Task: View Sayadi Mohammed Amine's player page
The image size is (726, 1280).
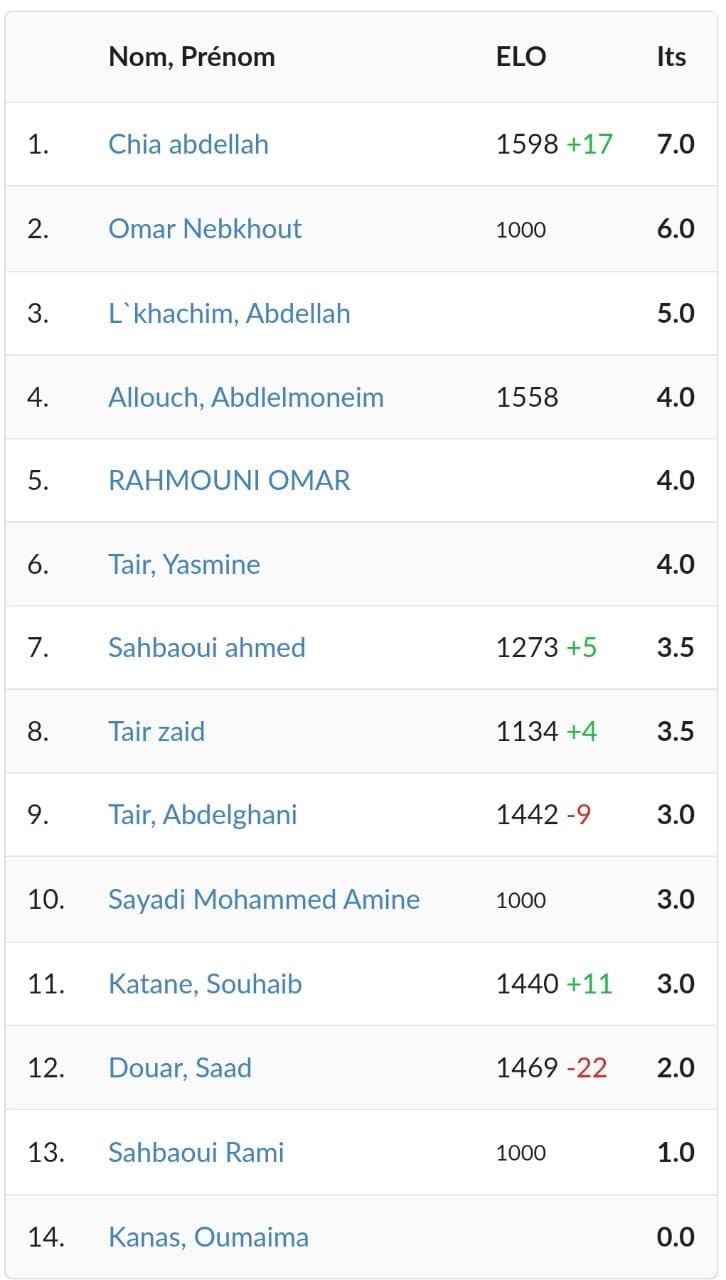Action: tap(264, 899)
